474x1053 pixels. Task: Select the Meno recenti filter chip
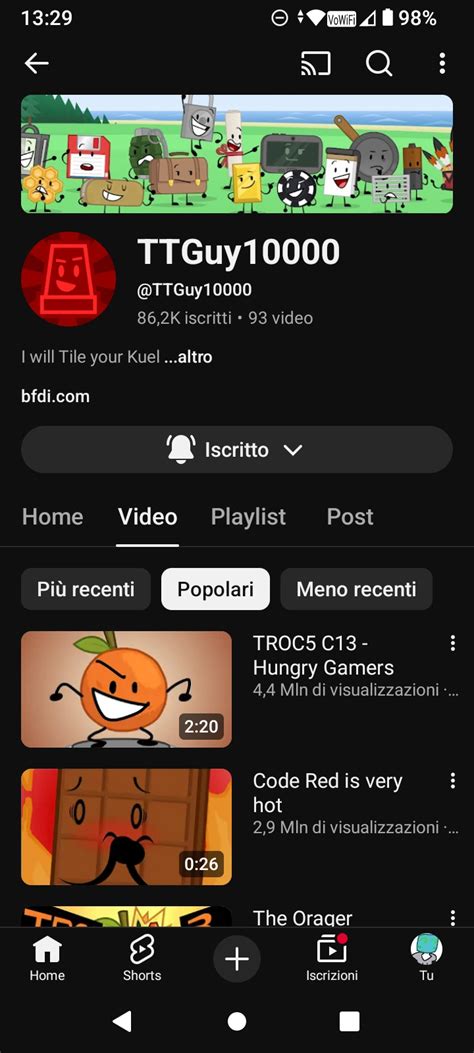(x=357, y=589)
